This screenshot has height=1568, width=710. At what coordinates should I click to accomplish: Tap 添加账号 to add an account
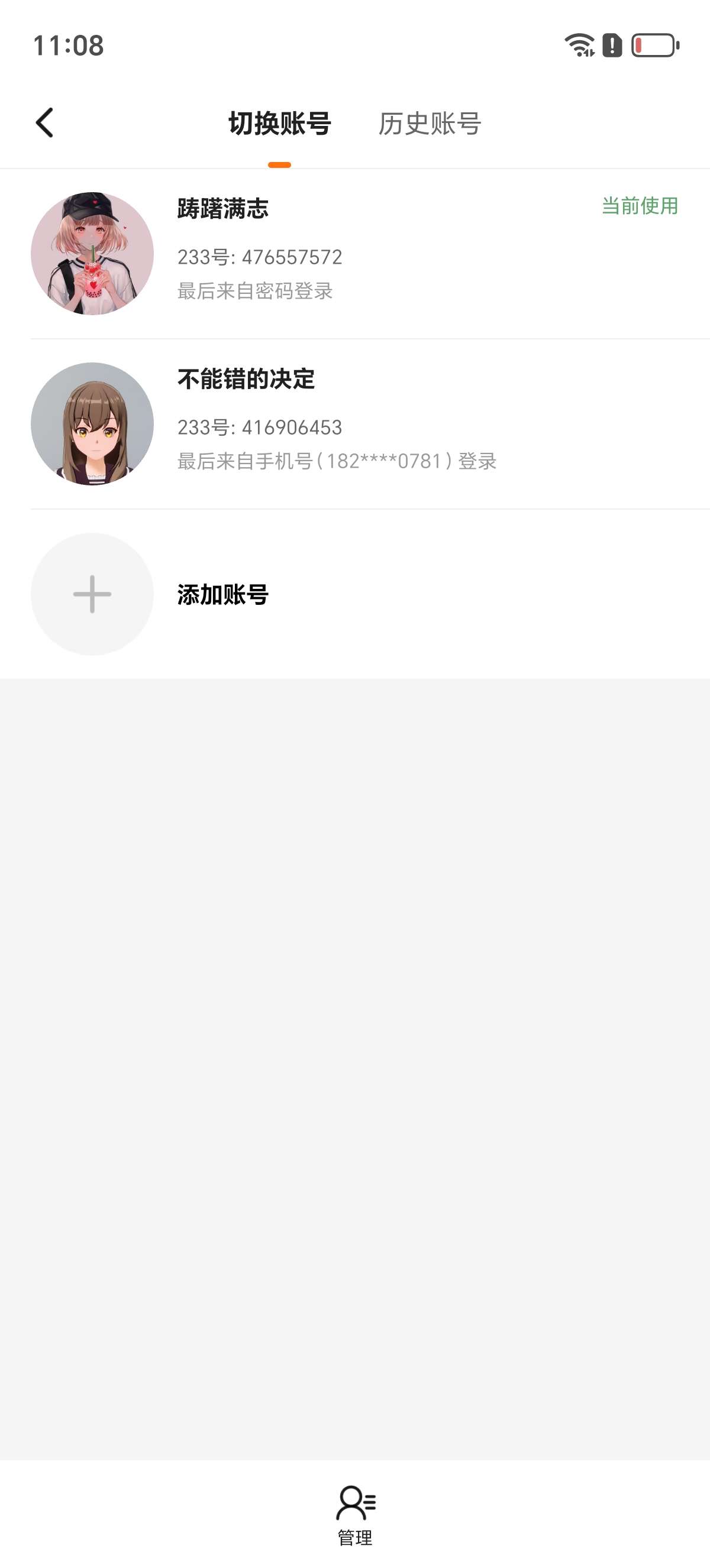tap(222, 594)
